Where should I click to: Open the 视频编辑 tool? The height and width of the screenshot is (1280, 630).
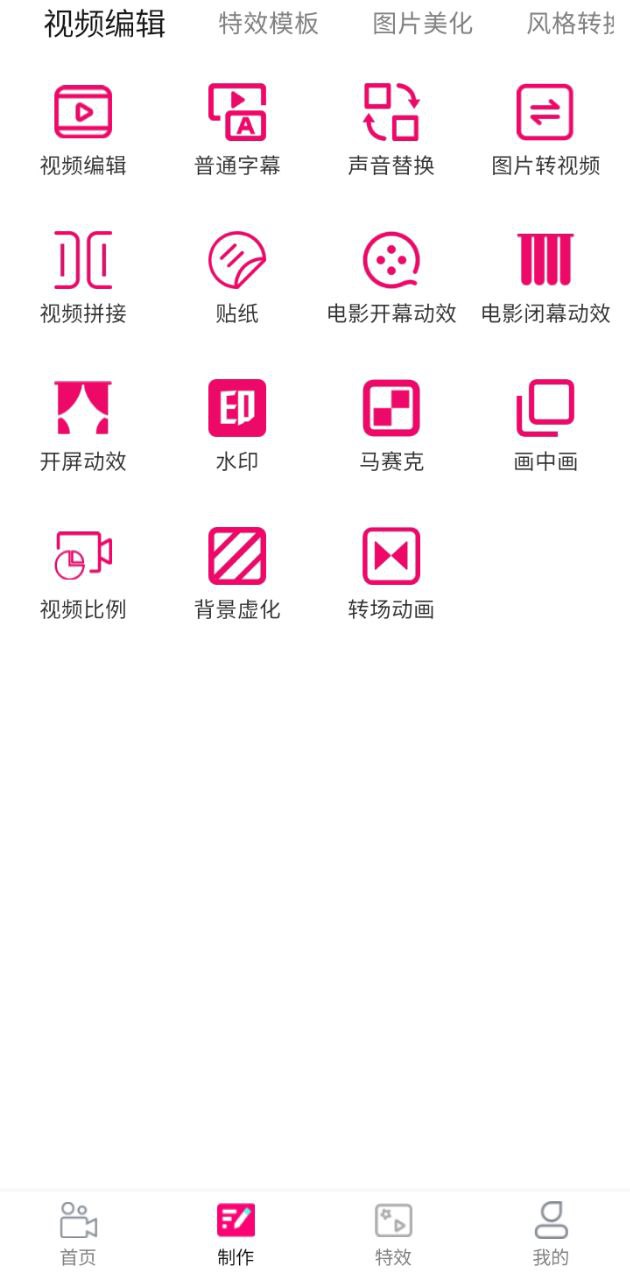(x=83, y=130)
